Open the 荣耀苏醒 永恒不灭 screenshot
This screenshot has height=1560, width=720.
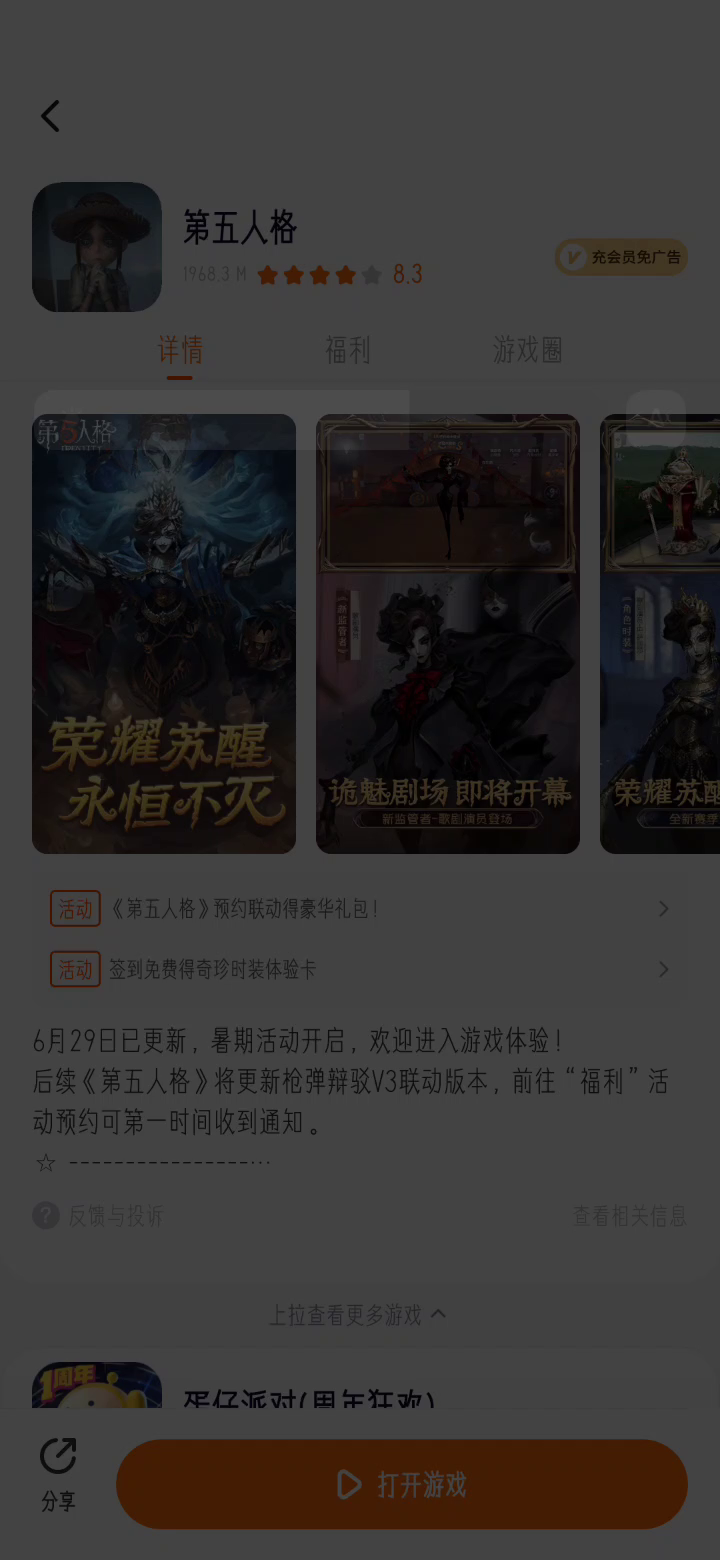point(164,634)
